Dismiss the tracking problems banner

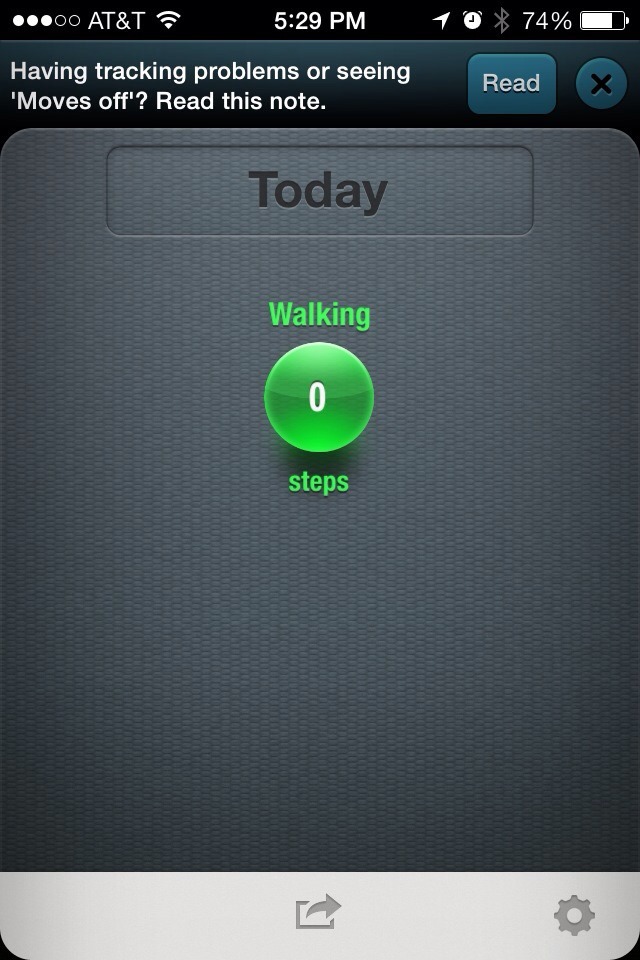click(600, 84)
